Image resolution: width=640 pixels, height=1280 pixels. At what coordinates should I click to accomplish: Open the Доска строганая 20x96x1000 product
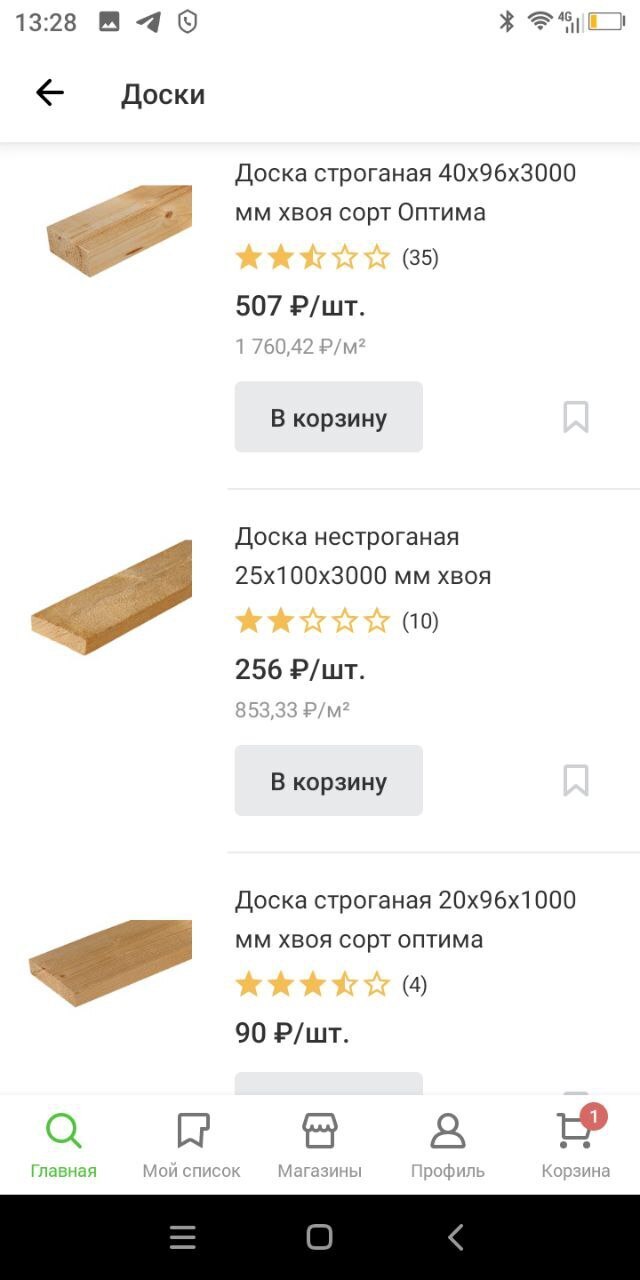click(405, 919)
